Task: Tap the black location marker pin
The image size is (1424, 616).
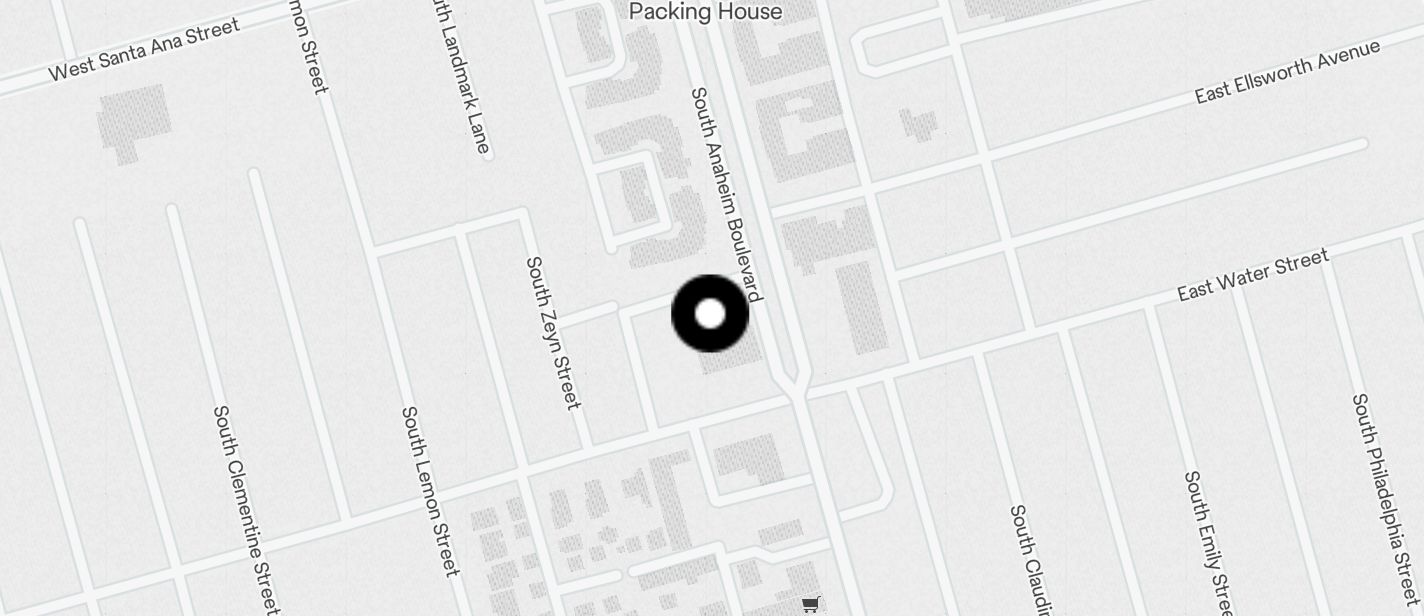Action: [710, 314]
